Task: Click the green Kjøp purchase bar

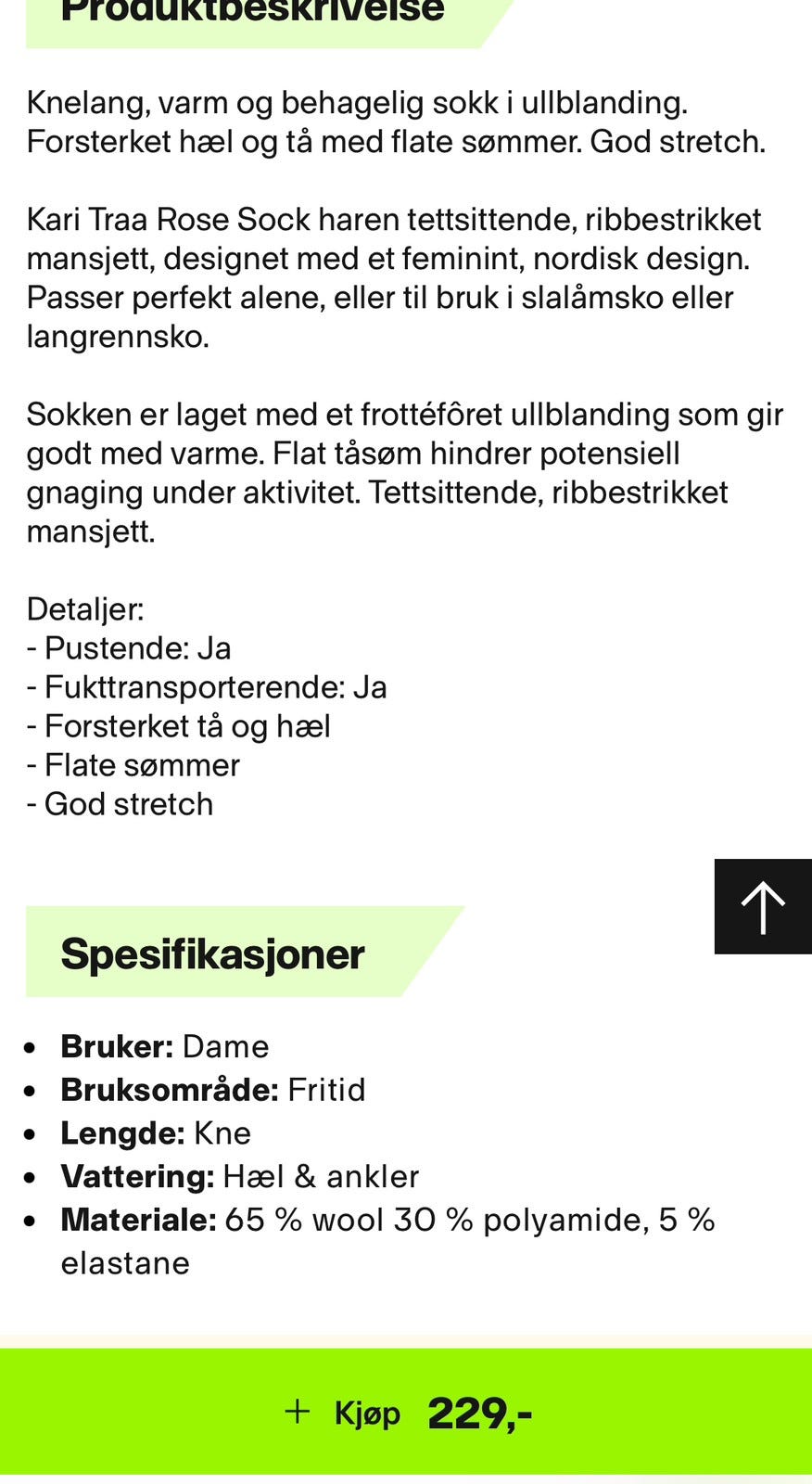Action: [x=406, y=1413]
